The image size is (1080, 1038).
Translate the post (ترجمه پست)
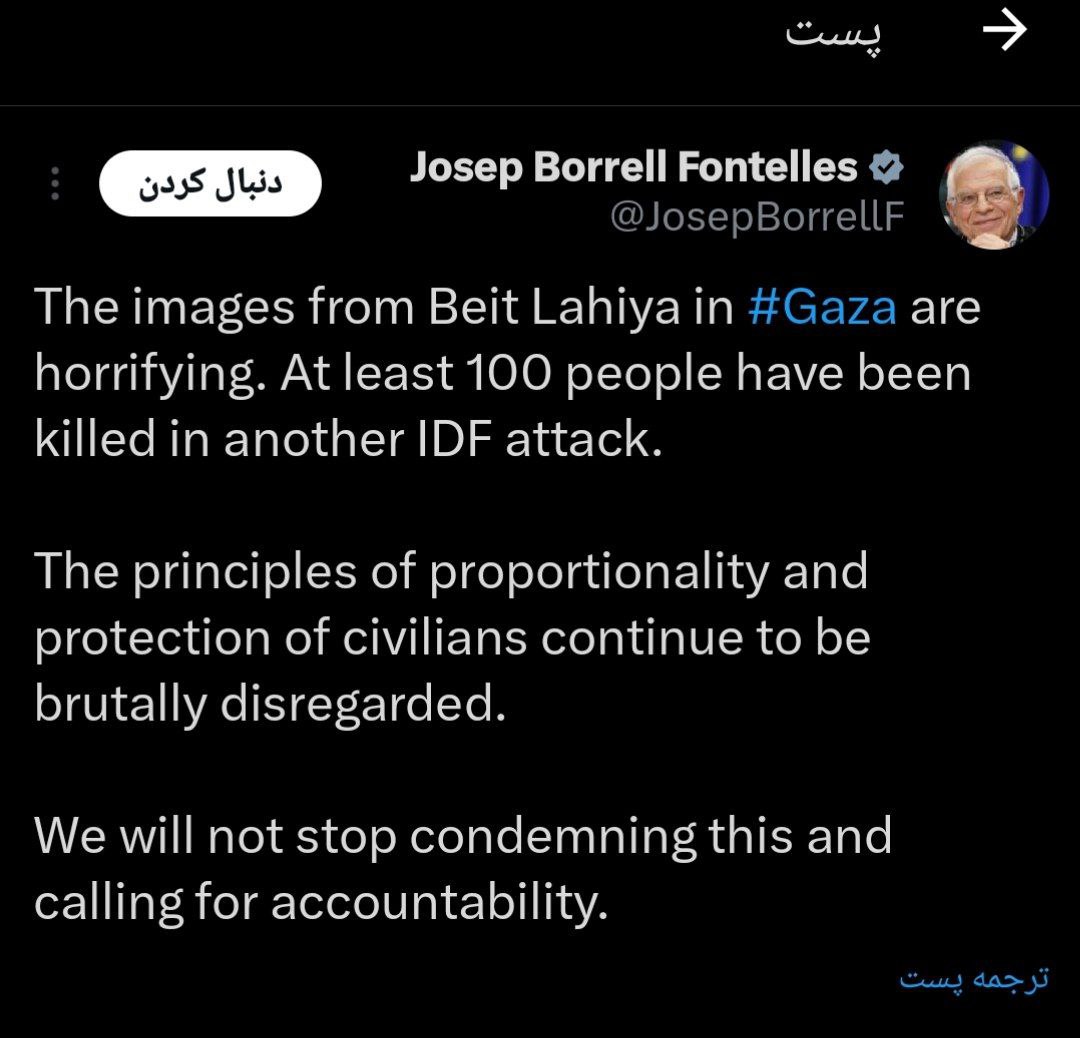pyautogui.click(x=973, y=977)
